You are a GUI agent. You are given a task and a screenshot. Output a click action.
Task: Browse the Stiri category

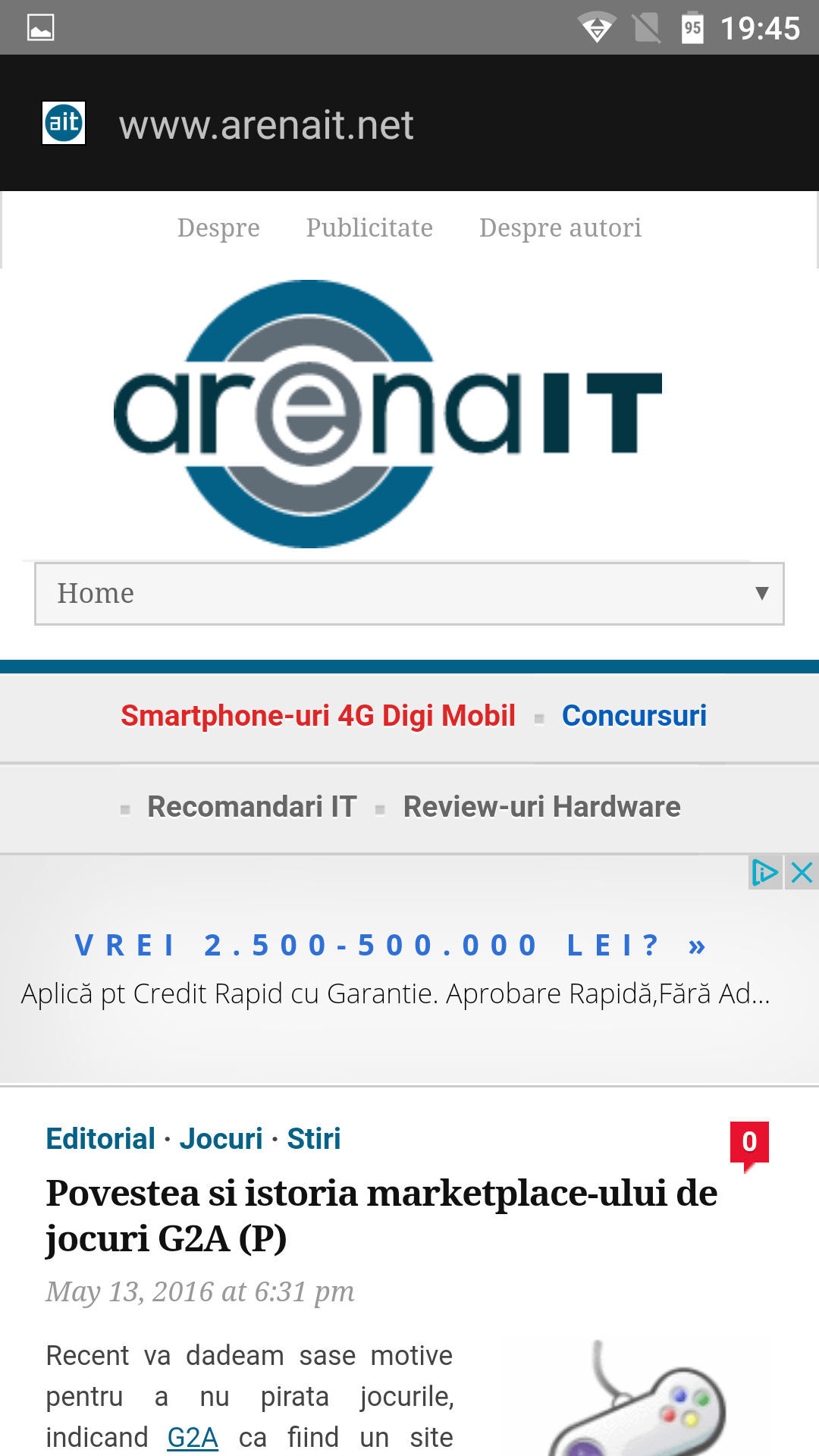(x=313, y=1139)
